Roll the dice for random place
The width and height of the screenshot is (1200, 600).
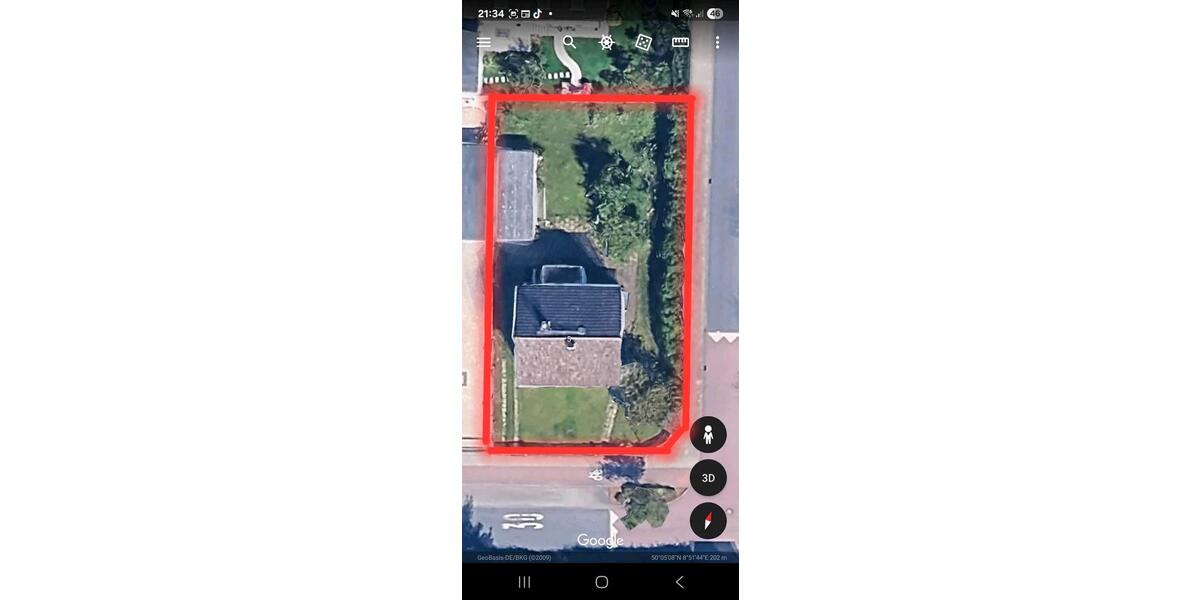click(643, 42)
